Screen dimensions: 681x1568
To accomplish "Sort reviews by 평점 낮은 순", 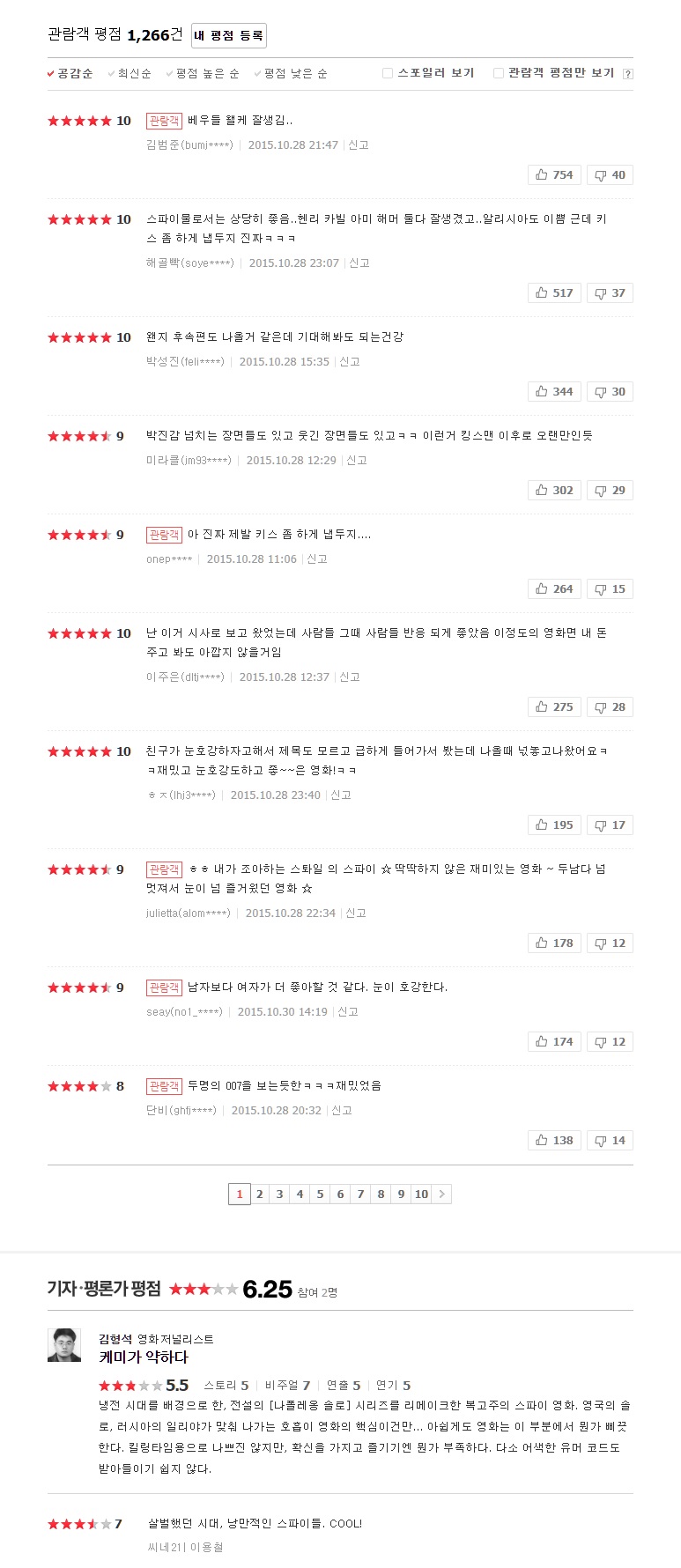I will (x=291, y=73).
